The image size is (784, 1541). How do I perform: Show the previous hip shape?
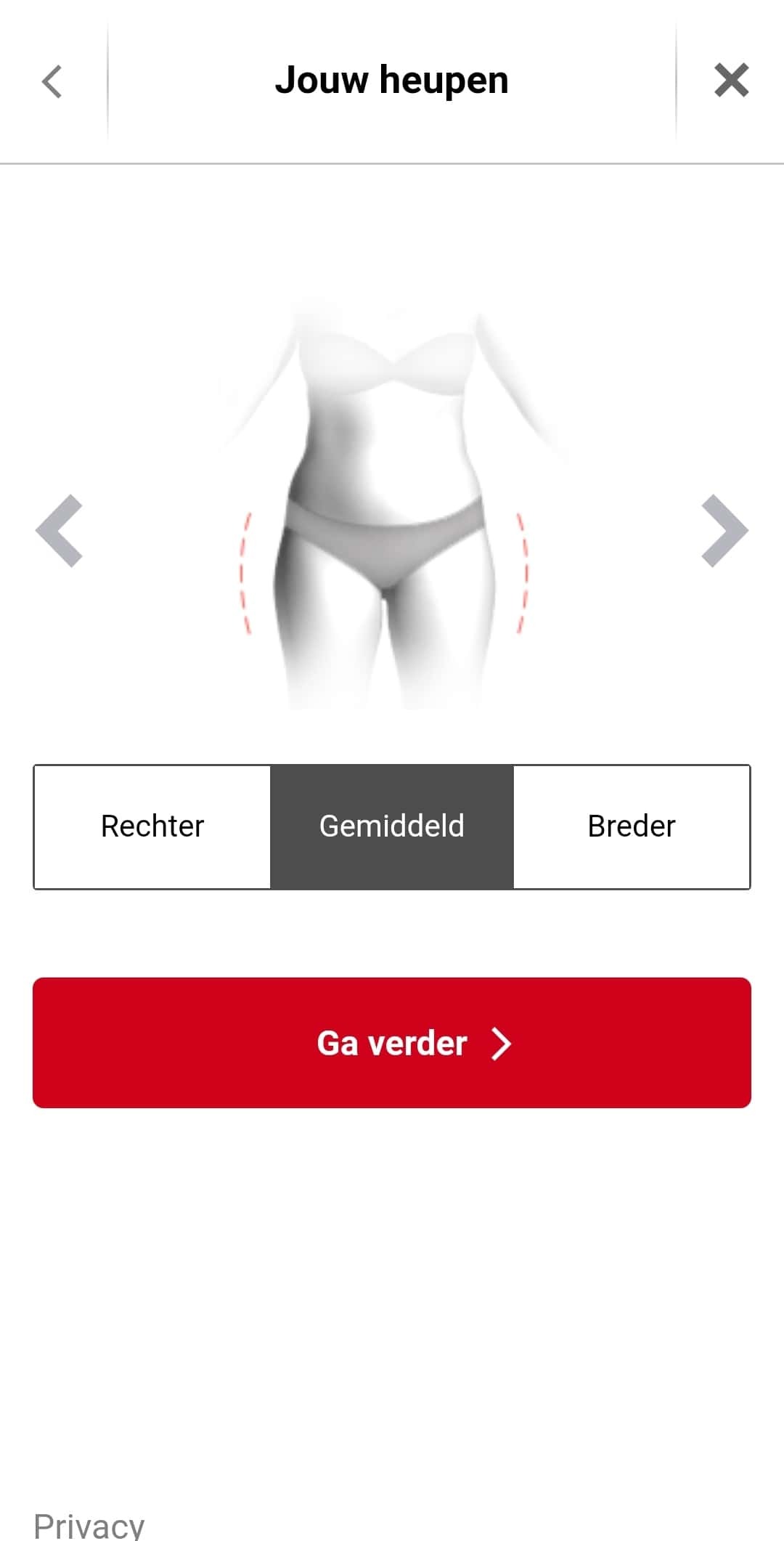60,530
